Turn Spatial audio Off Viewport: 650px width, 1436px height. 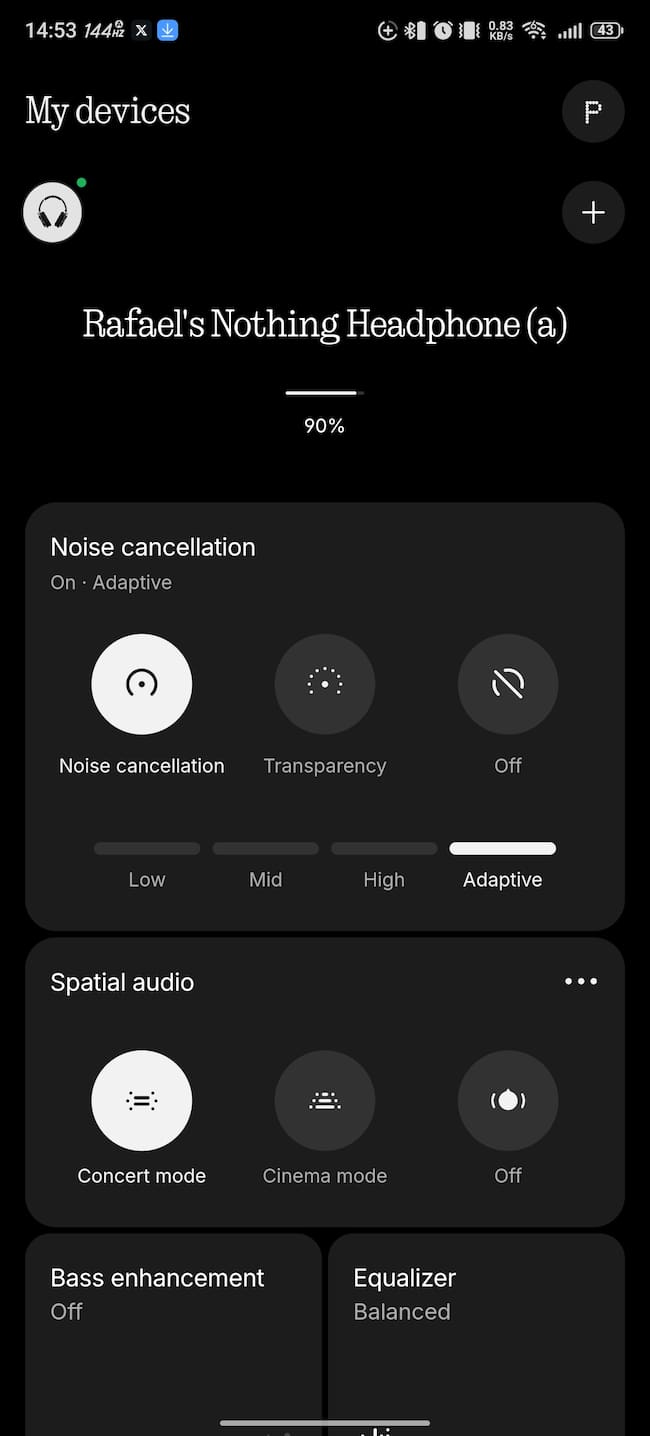pos(508,1100)
